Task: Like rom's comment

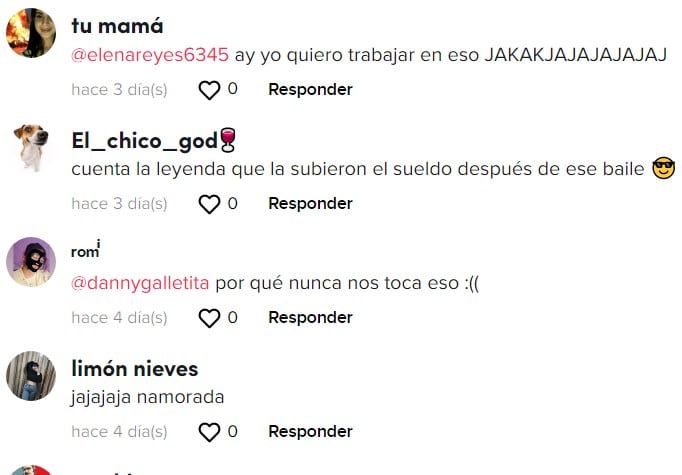Action: (x=209, y=318)
